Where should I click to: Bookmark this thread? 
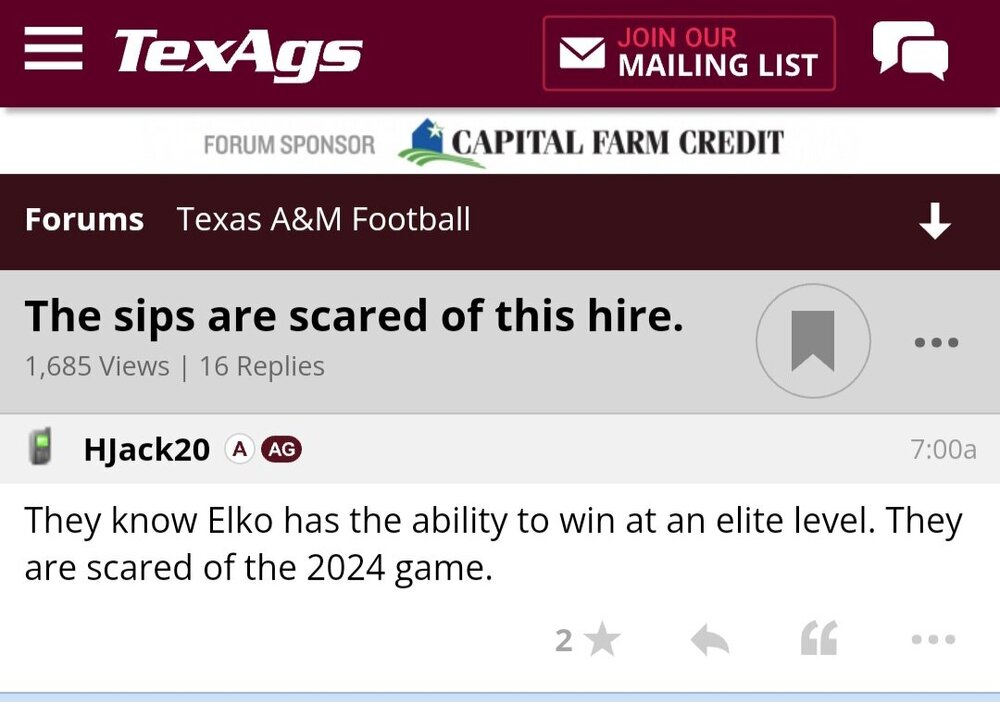coord(812,341)
